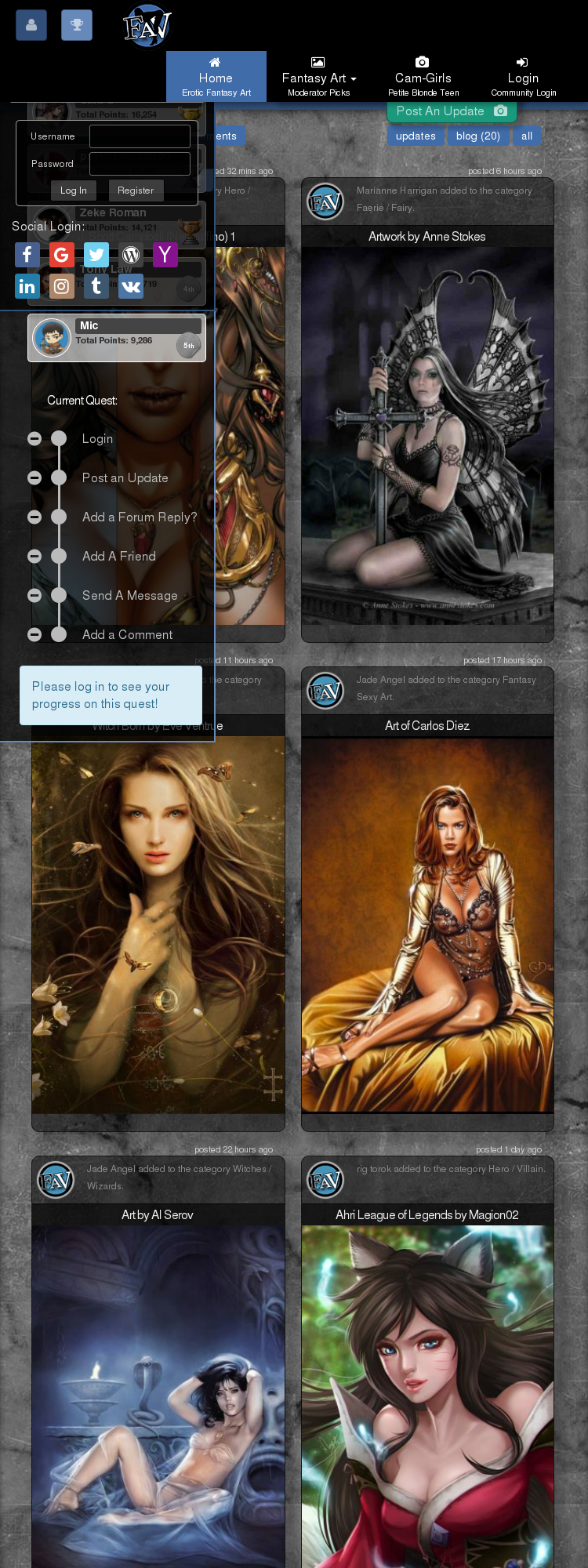Tap the Register button
Viewport: 588px width, 1568px height.
(x=136, y=191)
